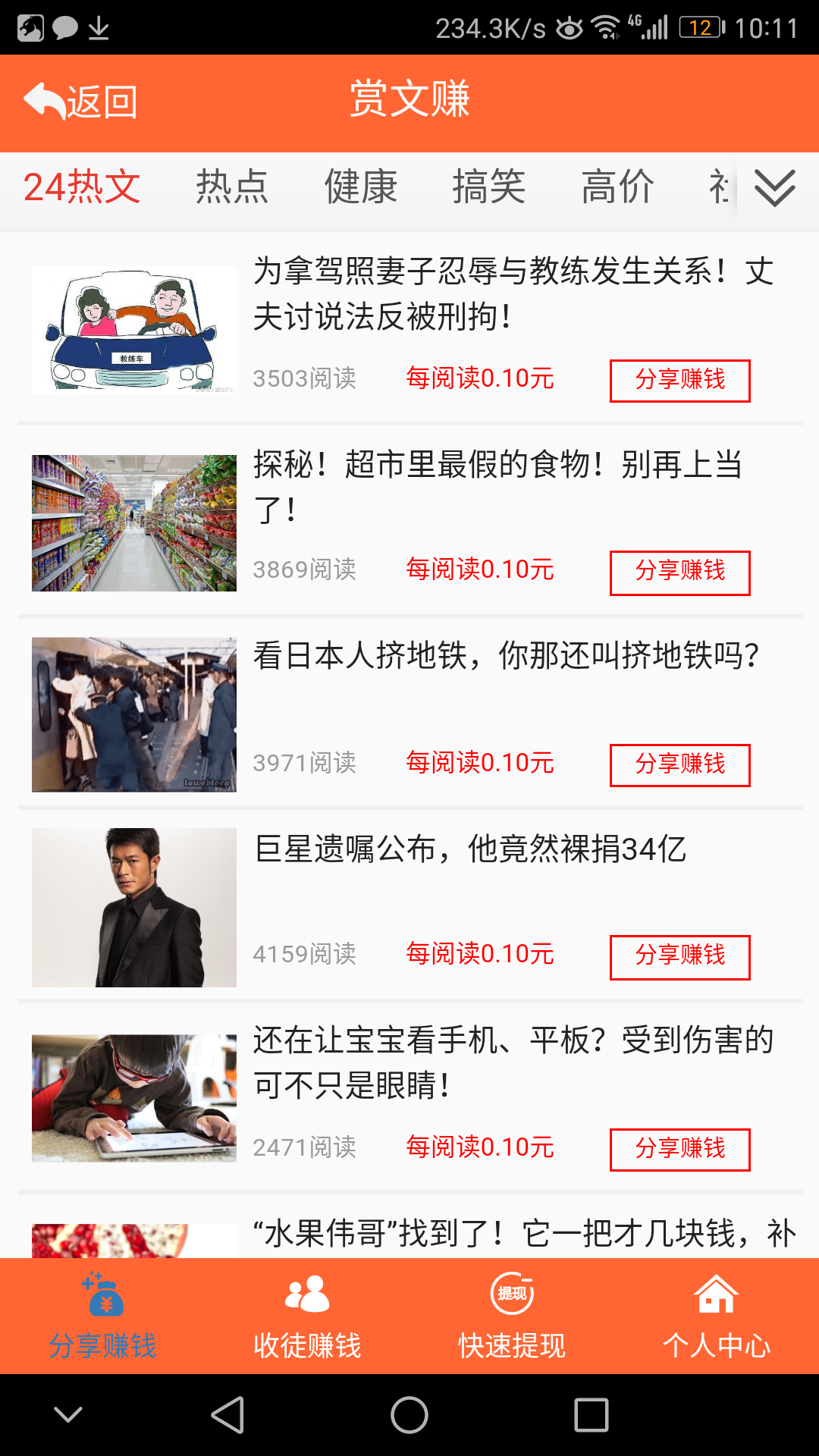Screen dimensions: 819x1456
Task: Open the article 探秘！超市里最假的食物
Action: point(497,485)
